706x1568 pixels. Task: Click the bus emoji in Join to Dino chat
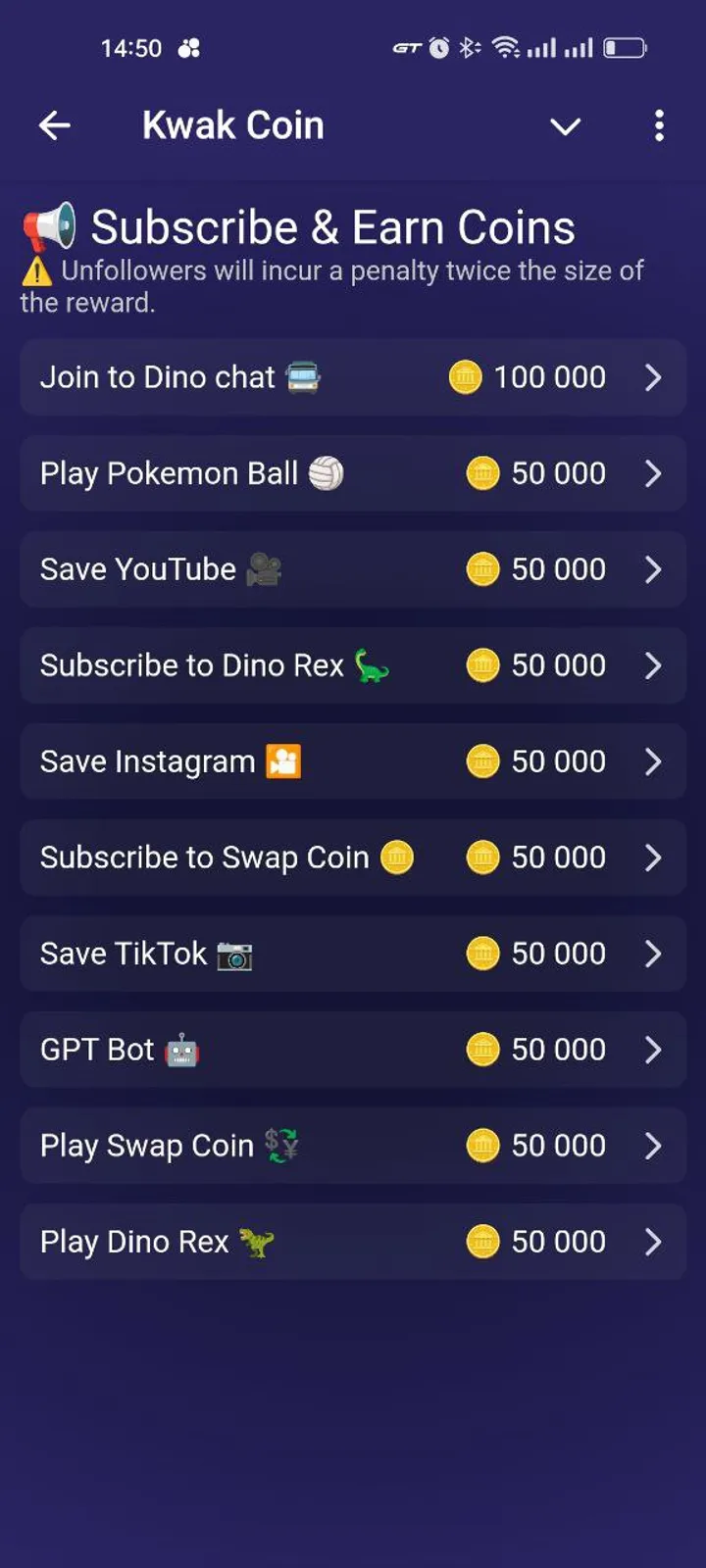point(304,376)
